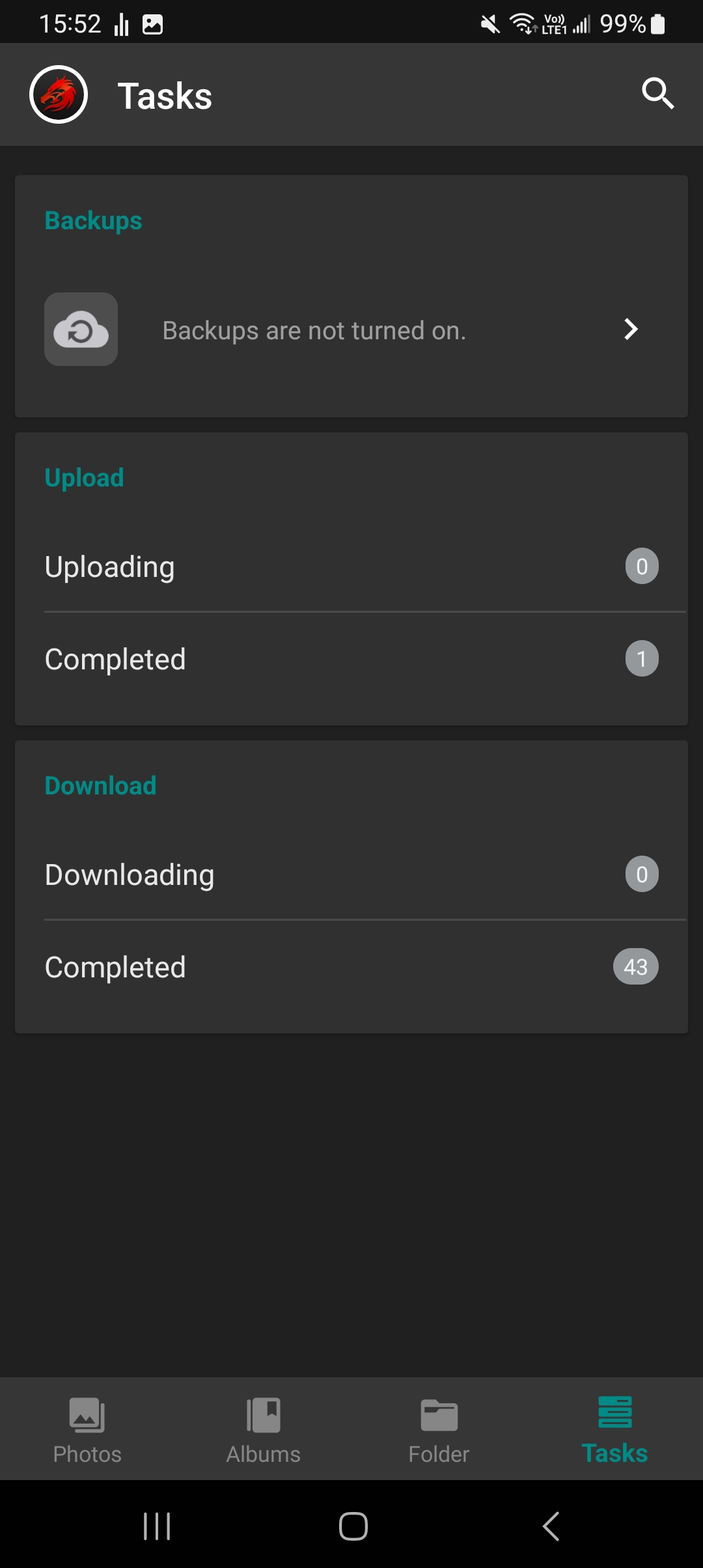Select the Tasks tab
Image resolution: width=703 pixels, height=1568 pixels.
(614, 1430)
